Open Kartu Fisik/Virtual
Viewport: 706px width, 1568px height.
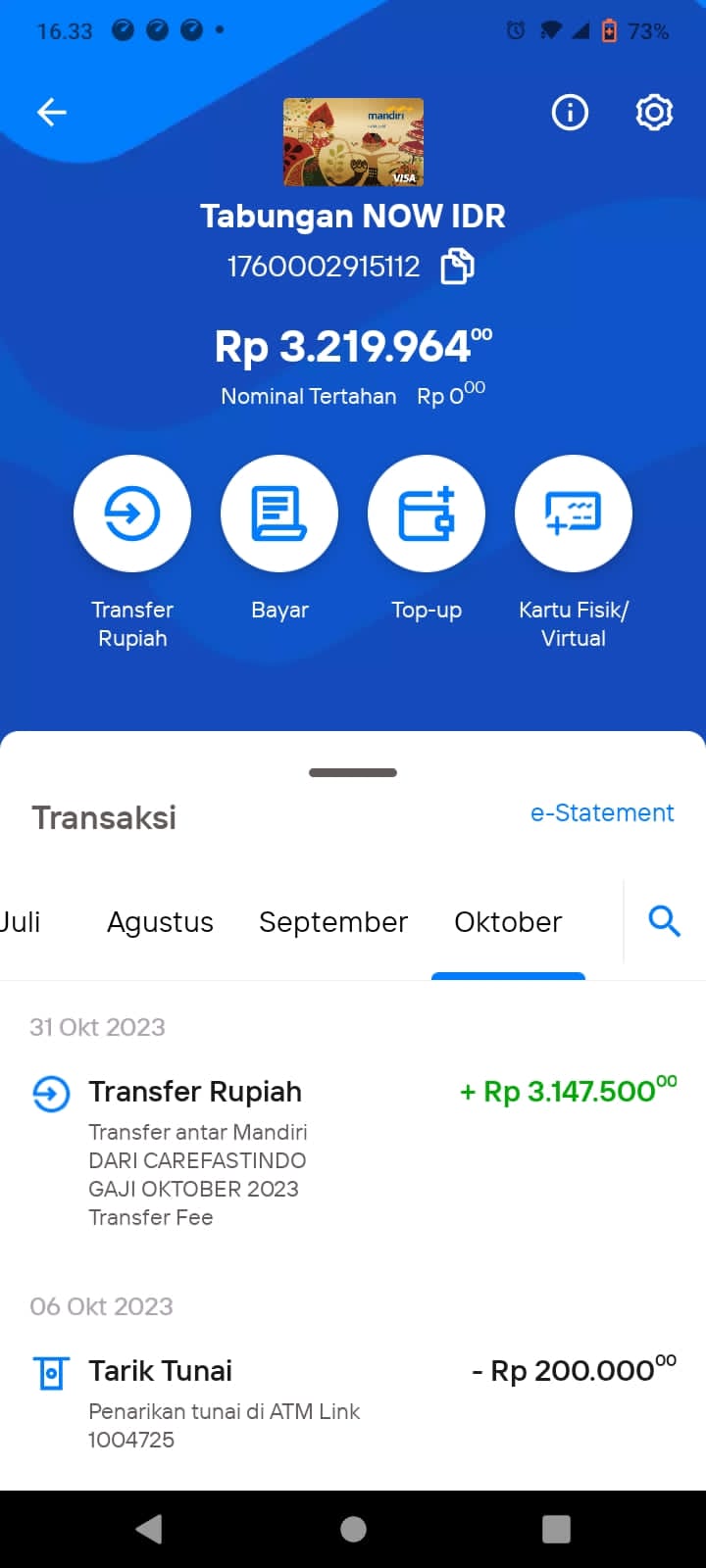coord(574,514)
